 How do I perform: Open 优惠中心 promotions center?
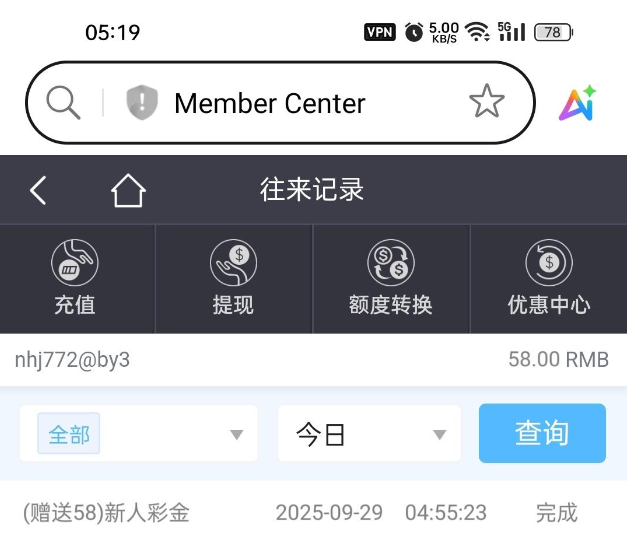(x=548, y=279)
